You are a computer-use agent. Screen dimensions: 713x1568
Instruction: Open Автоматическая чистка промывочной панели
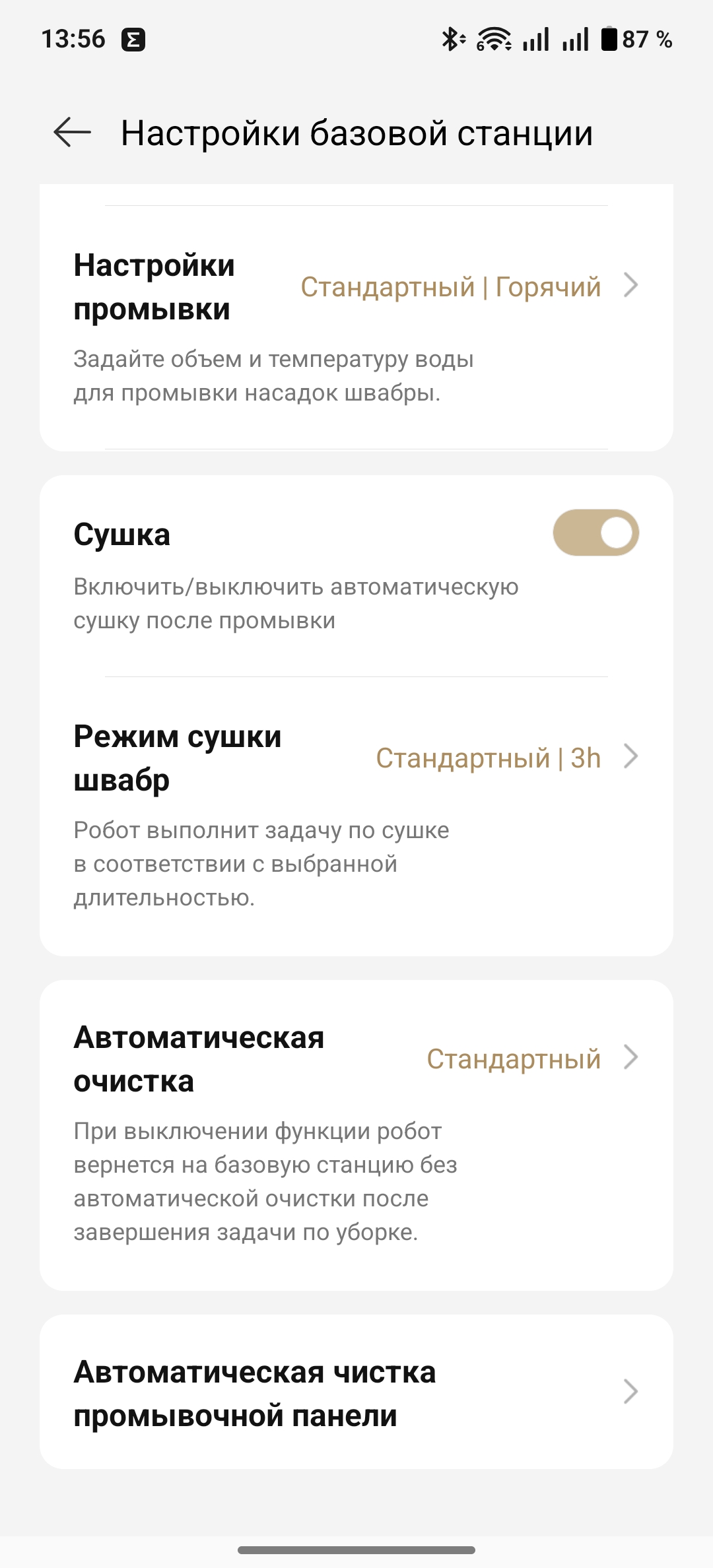[356, 1392]
